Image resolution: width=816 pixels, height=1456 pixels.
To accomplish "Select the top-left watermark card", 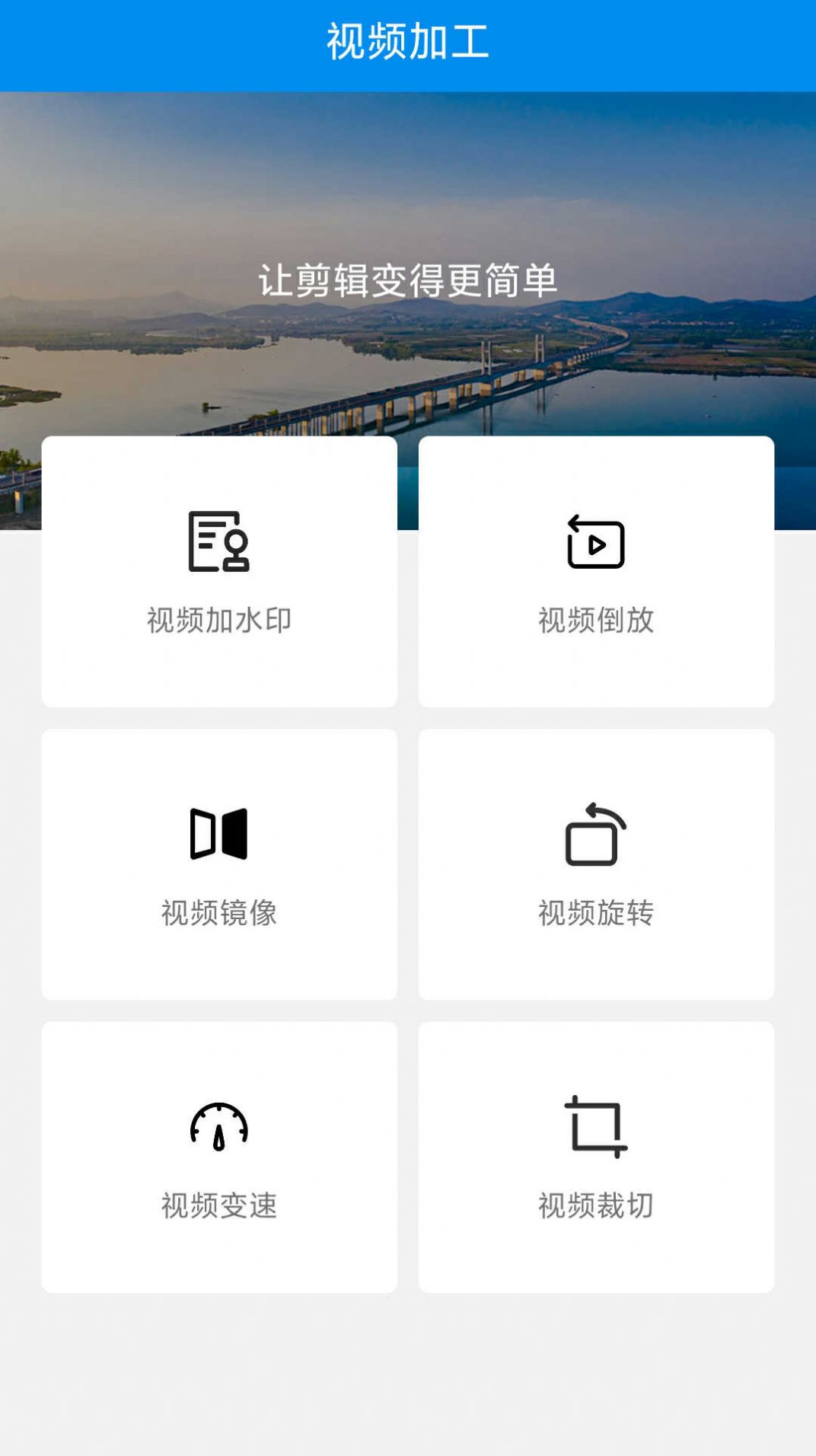I will click(x=220, y=571).
